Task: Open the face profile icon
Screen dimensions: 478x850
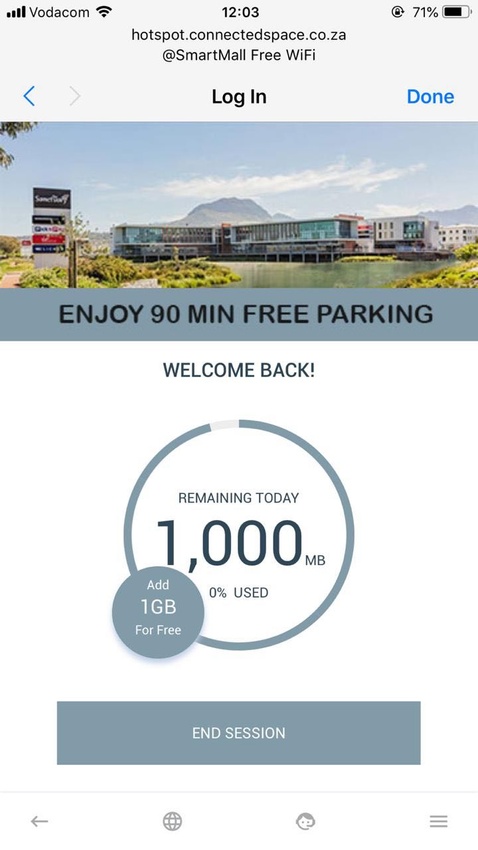Action: [305, 821]
